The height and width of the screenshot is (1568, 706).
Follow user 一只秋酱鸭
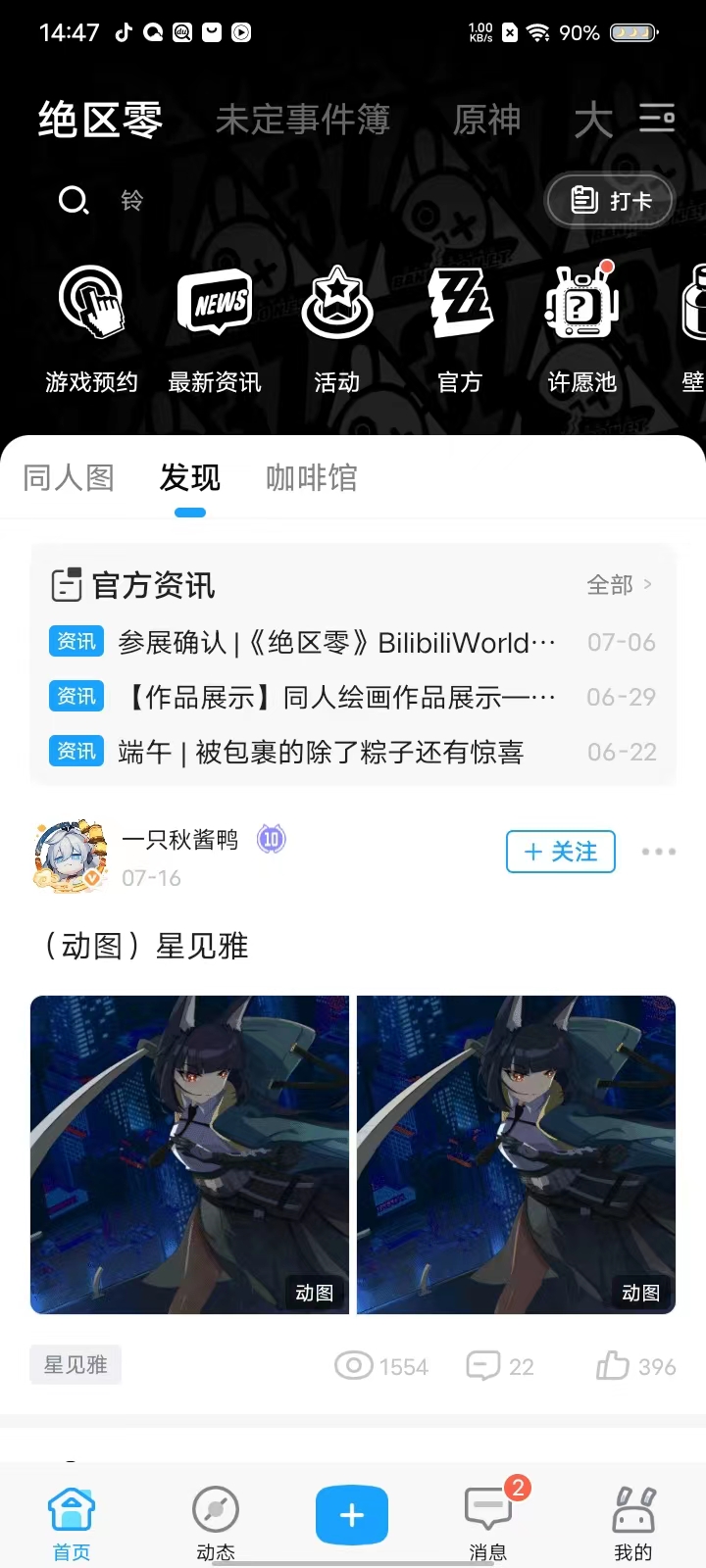click(560, 852)
